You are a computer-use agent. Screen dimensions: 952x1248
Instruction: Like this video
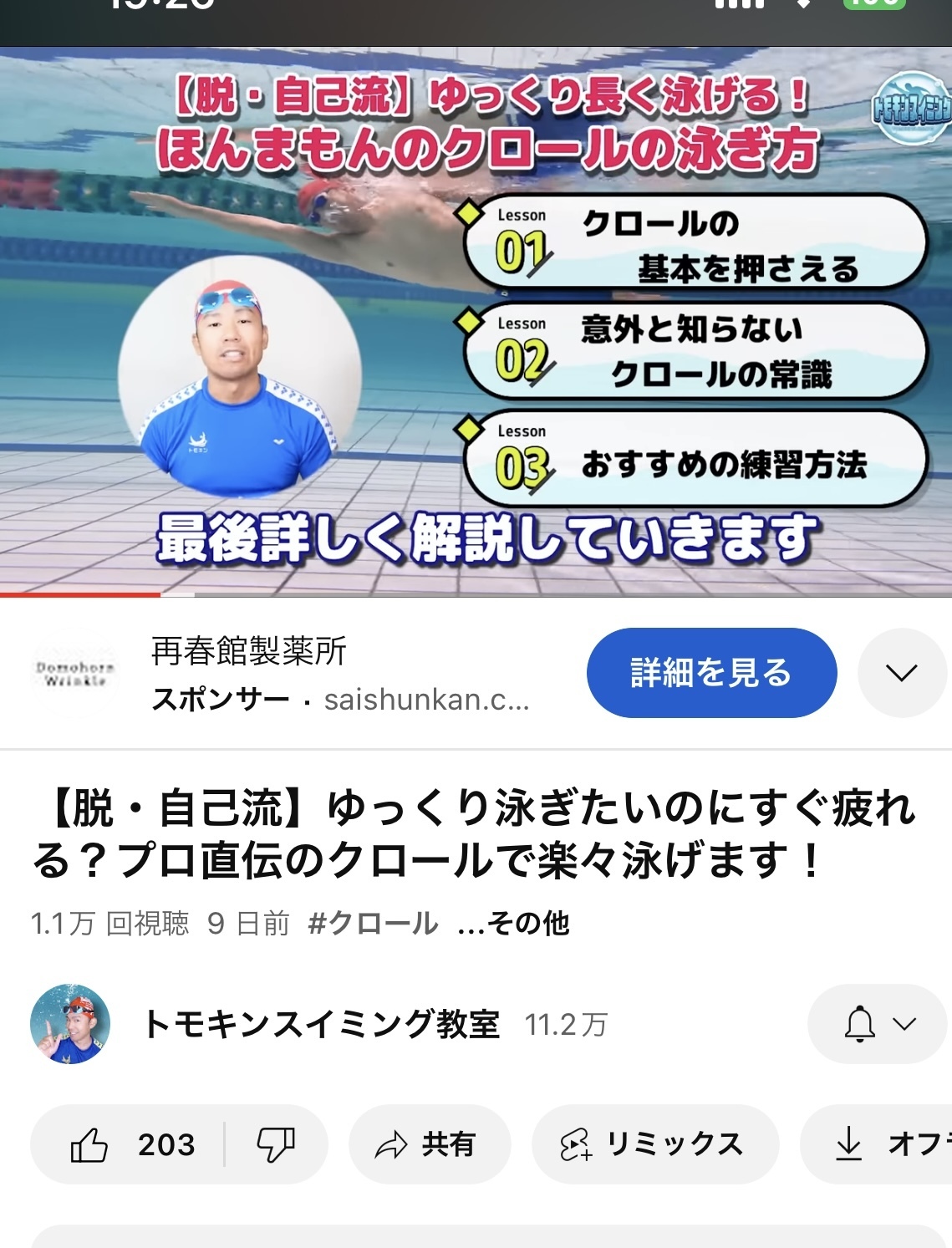pyautogui.click(x=132, y=1144)
